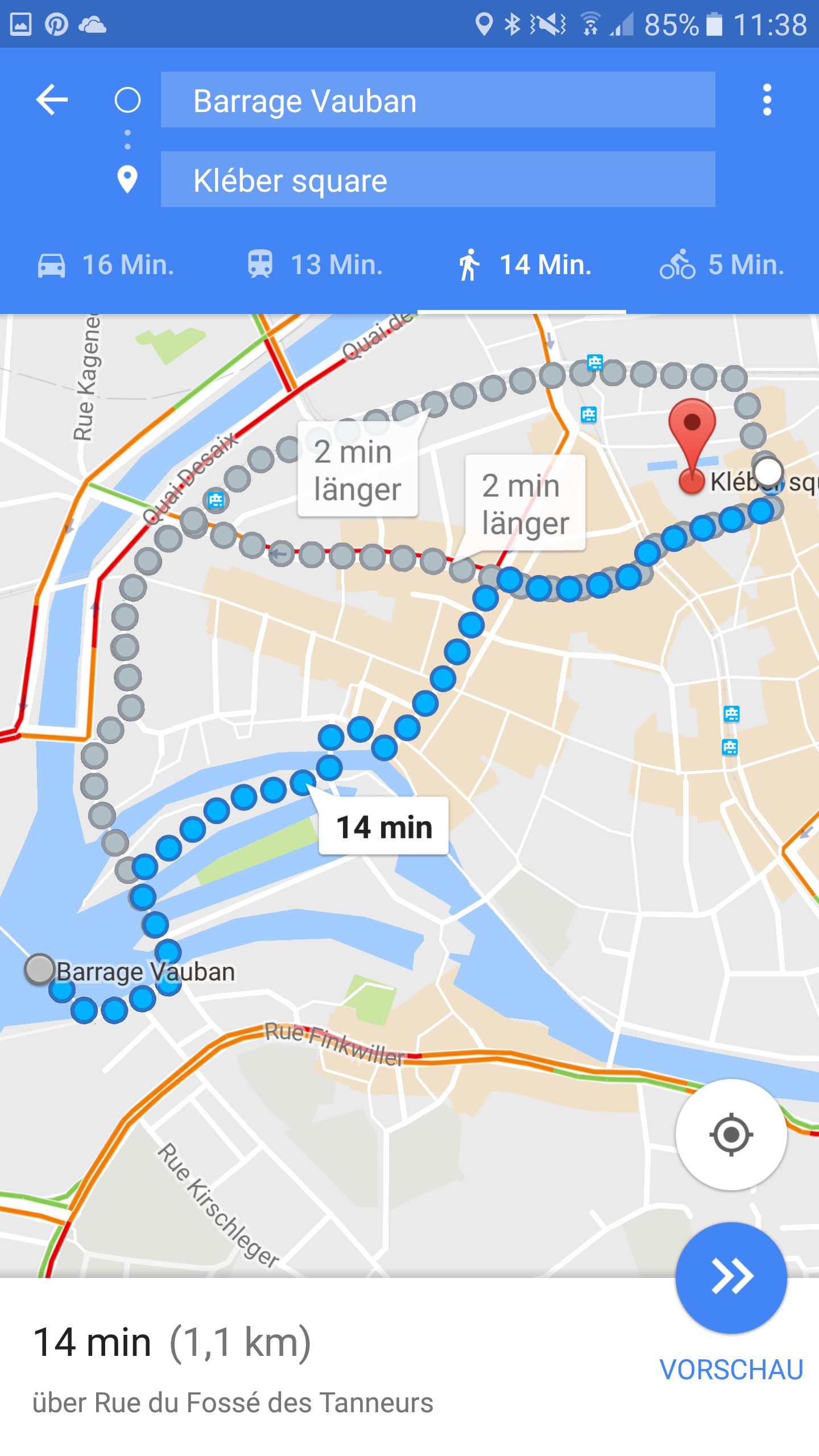819x1456 pixels.
Task: Open the three-dot overflow menu
Action: click(767, 100)
